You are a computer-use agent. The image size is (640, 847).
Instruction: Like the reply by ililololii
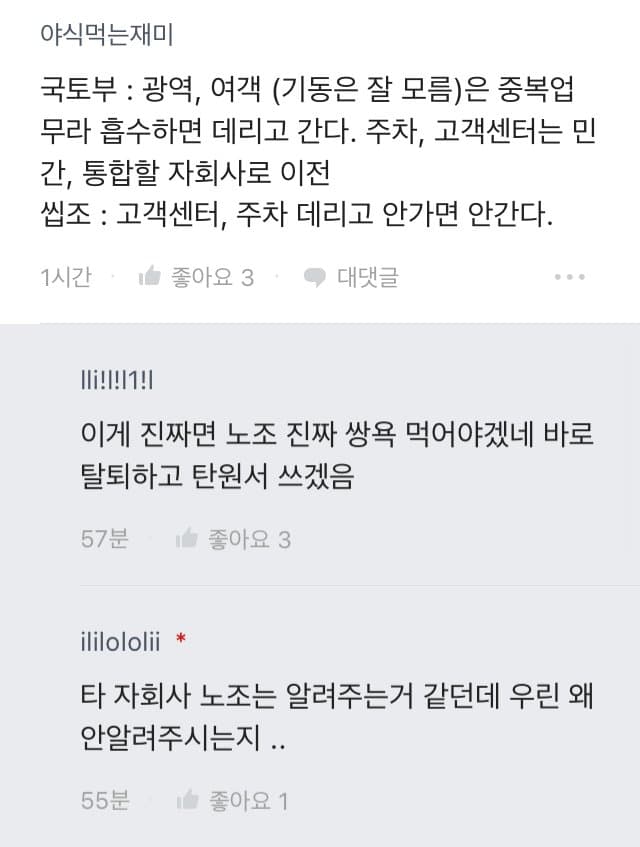[x=233, y=800]
